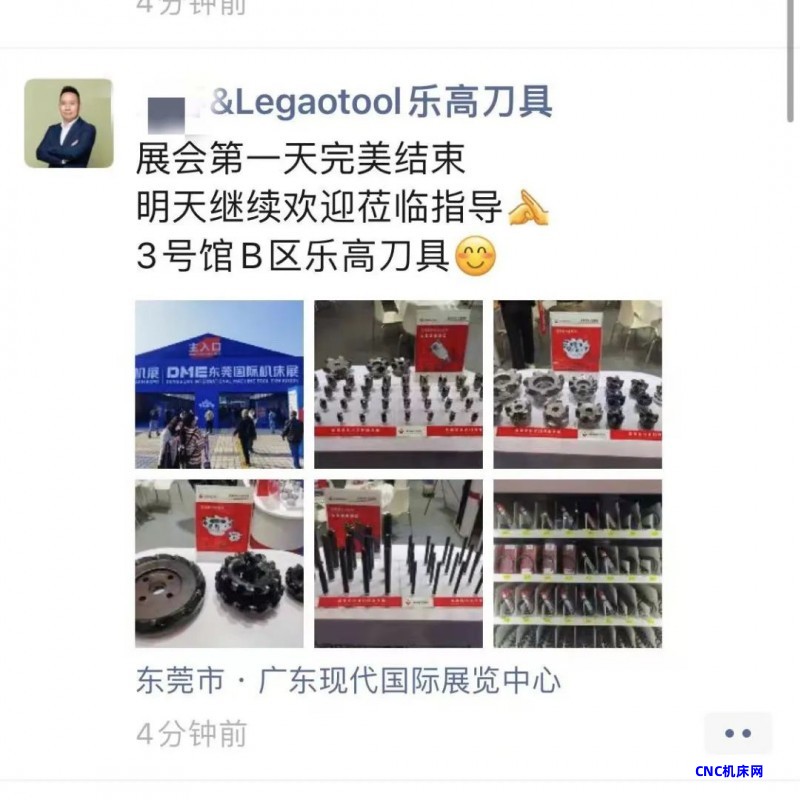Open the two-dot like and comment menu
800x800 pixels.
click(x=738, y=733)
